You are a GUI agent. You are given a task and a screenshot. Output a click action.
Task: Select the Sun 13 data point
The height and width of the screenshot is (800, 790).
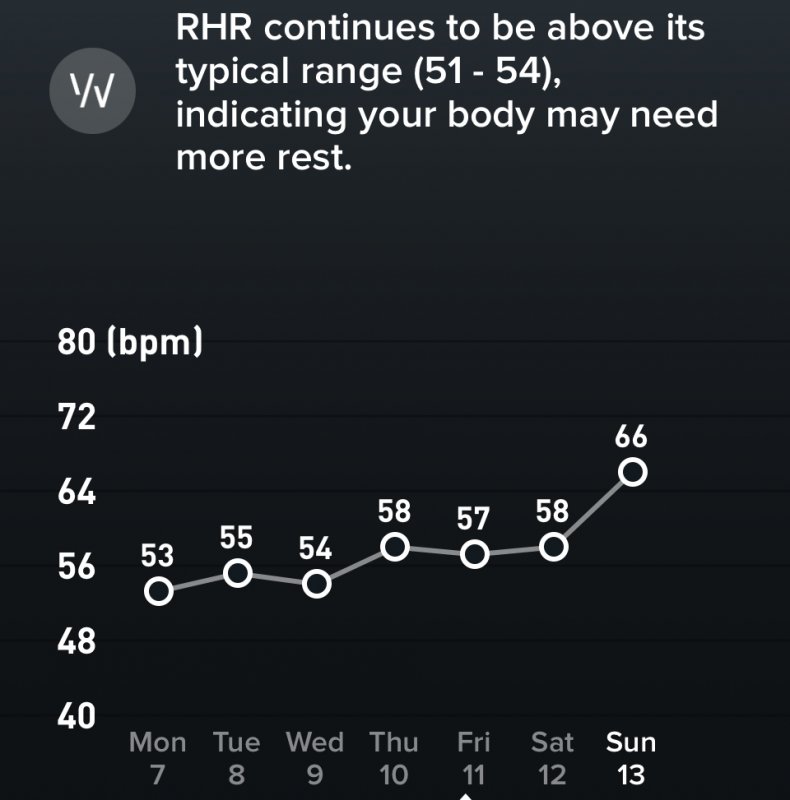[632, 471]
